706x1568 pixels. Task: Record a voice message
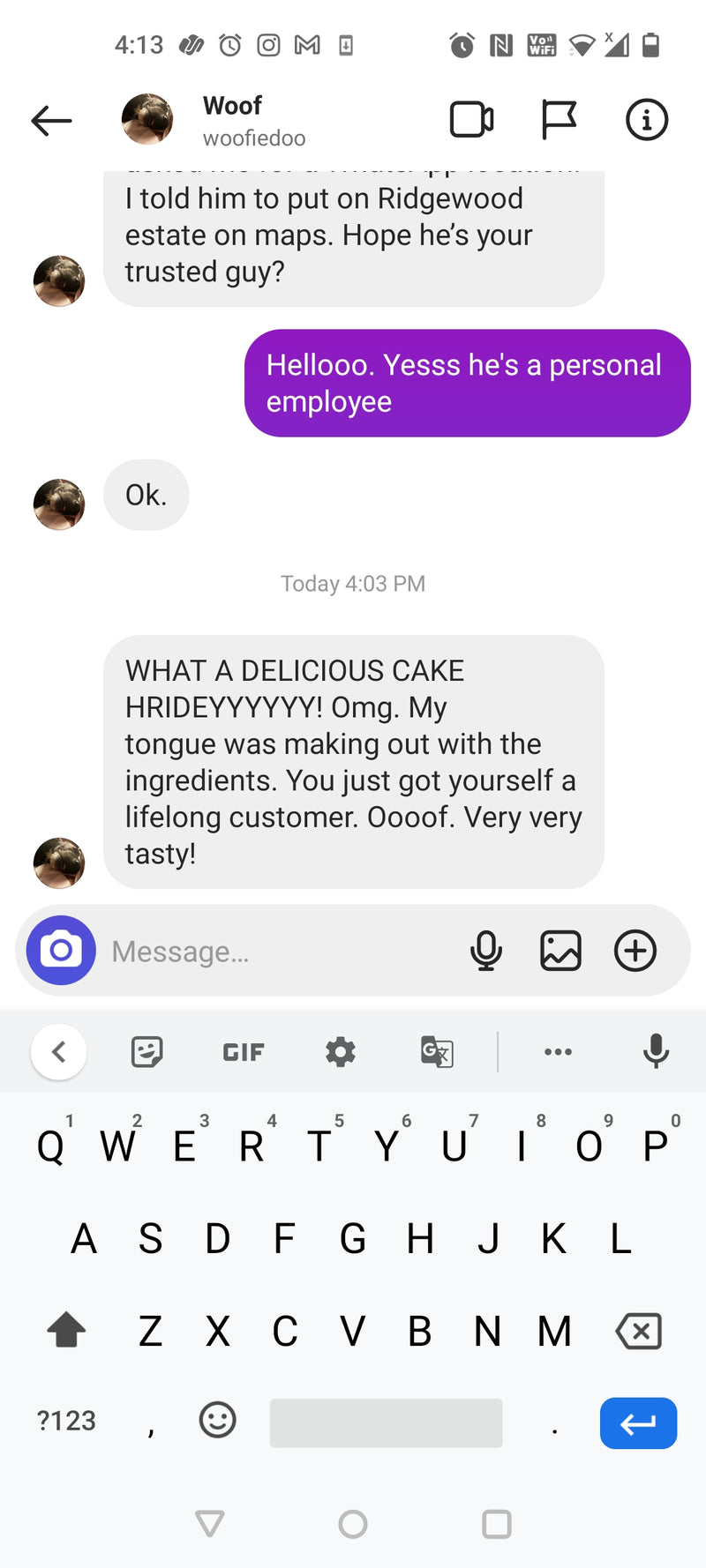(x=486, y=951)
